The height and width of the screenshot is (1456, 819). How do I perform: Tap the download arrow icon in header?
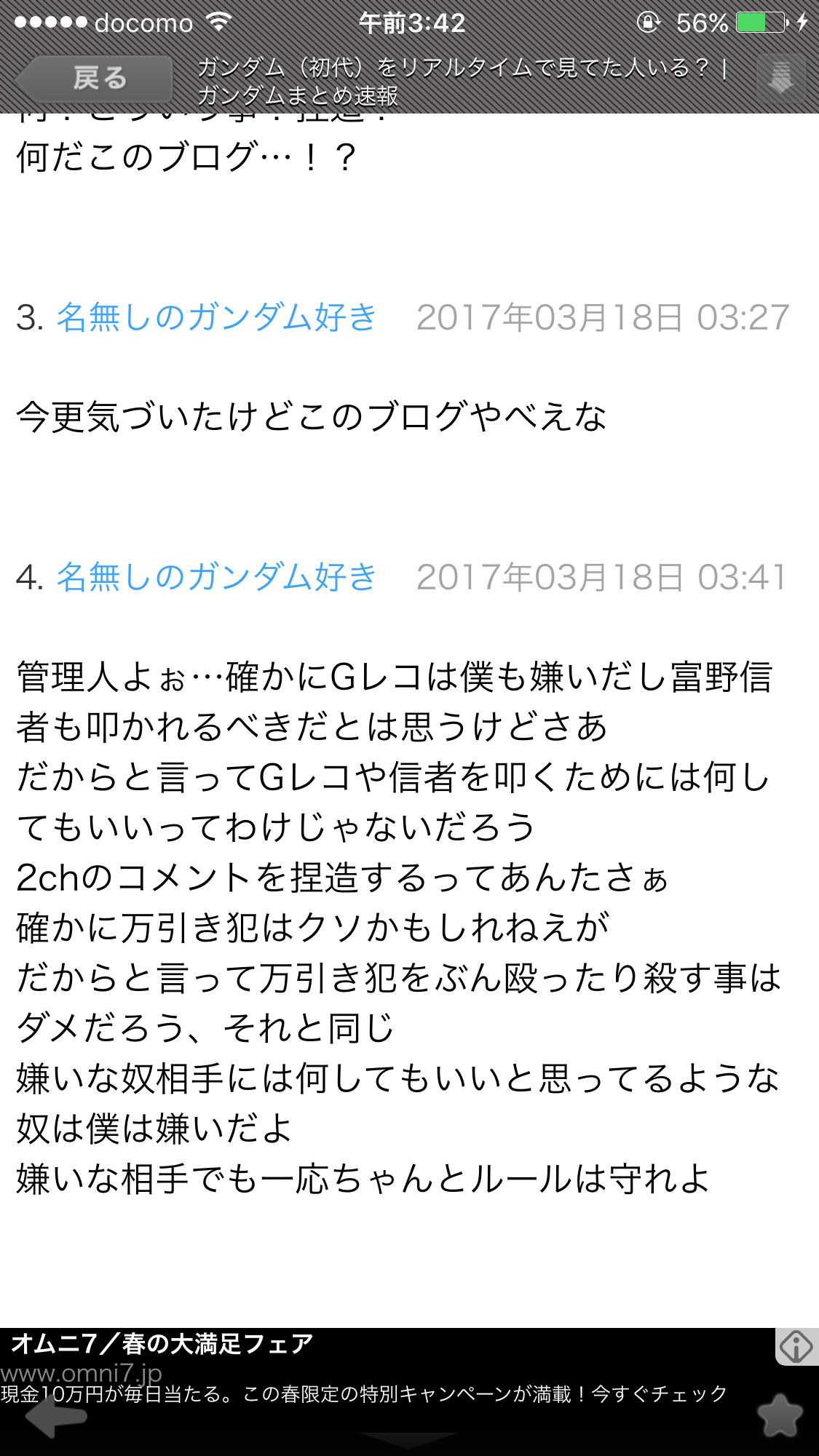780,77
